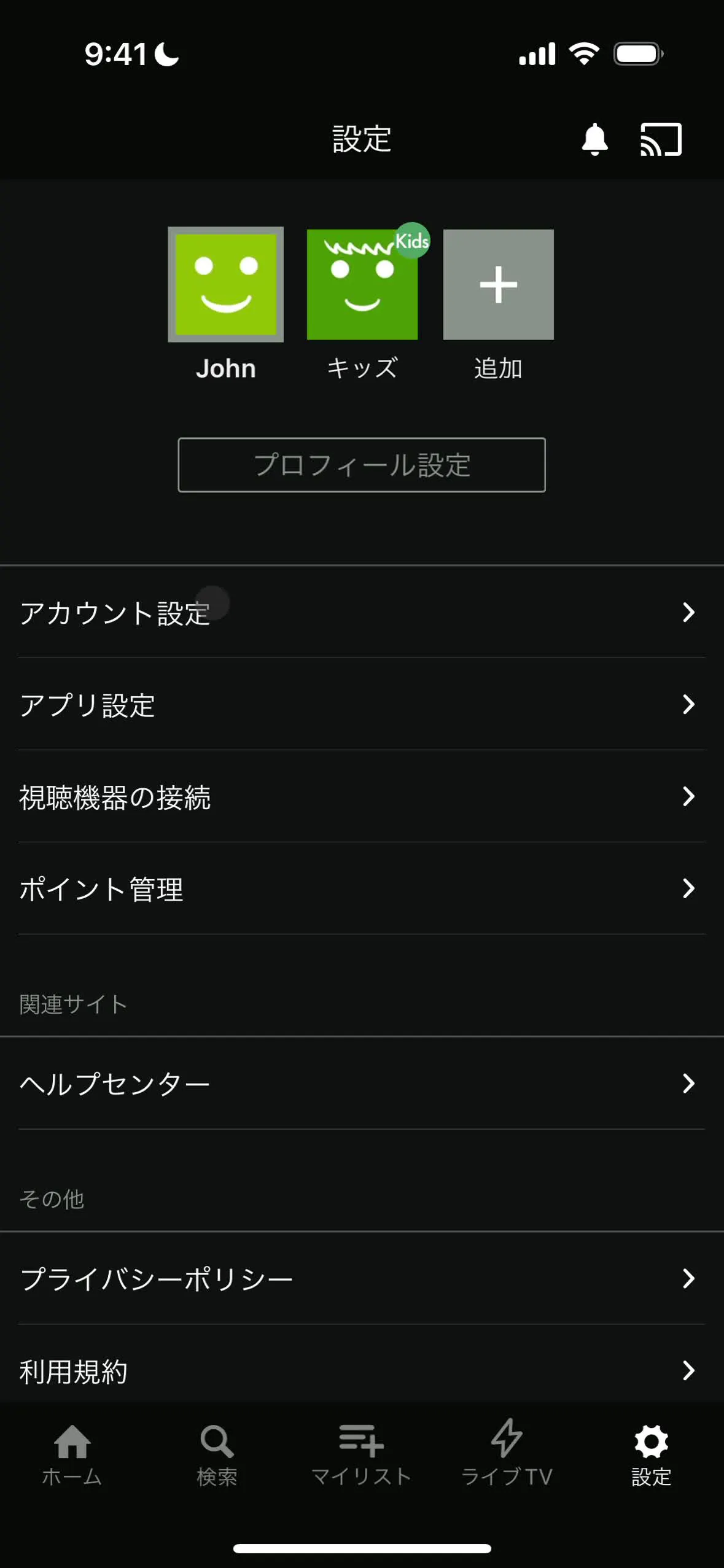
Task: Switch to the ホーム tab
Action: coord(72,1454)
